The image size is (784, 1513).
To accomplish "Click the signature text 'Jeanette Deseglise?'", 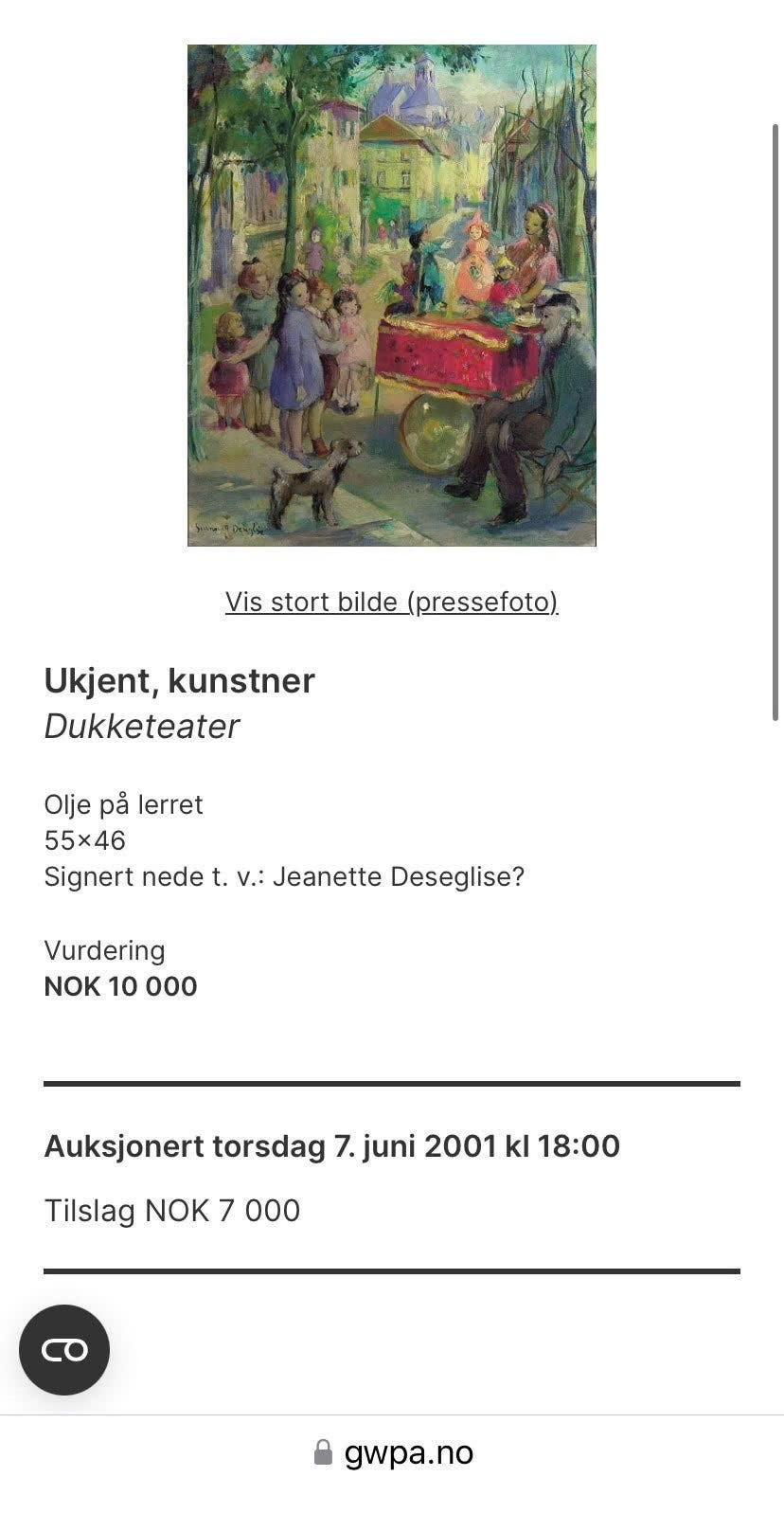I will (x=398, y=876).
